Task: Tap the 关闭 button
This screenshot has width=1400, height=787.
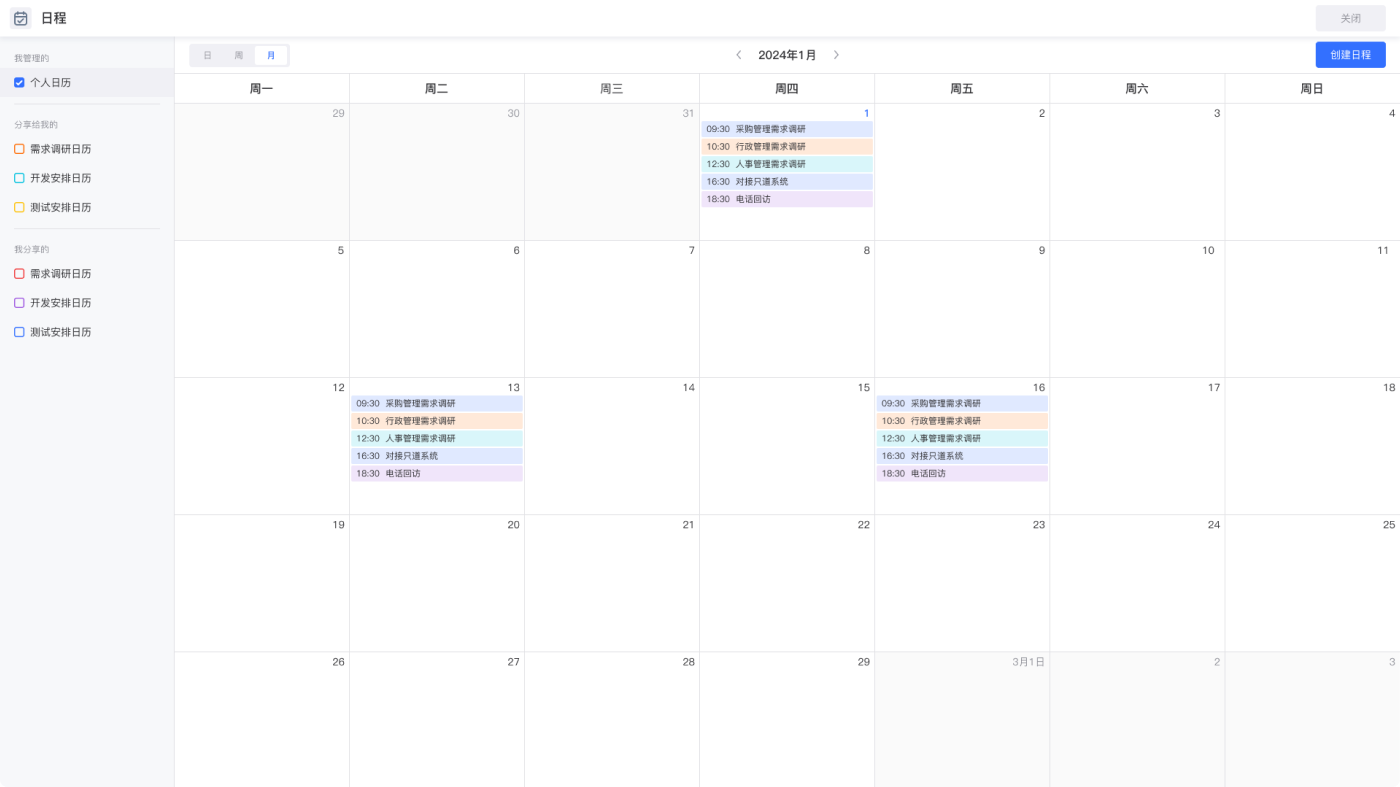Action: pos(1350,18)
